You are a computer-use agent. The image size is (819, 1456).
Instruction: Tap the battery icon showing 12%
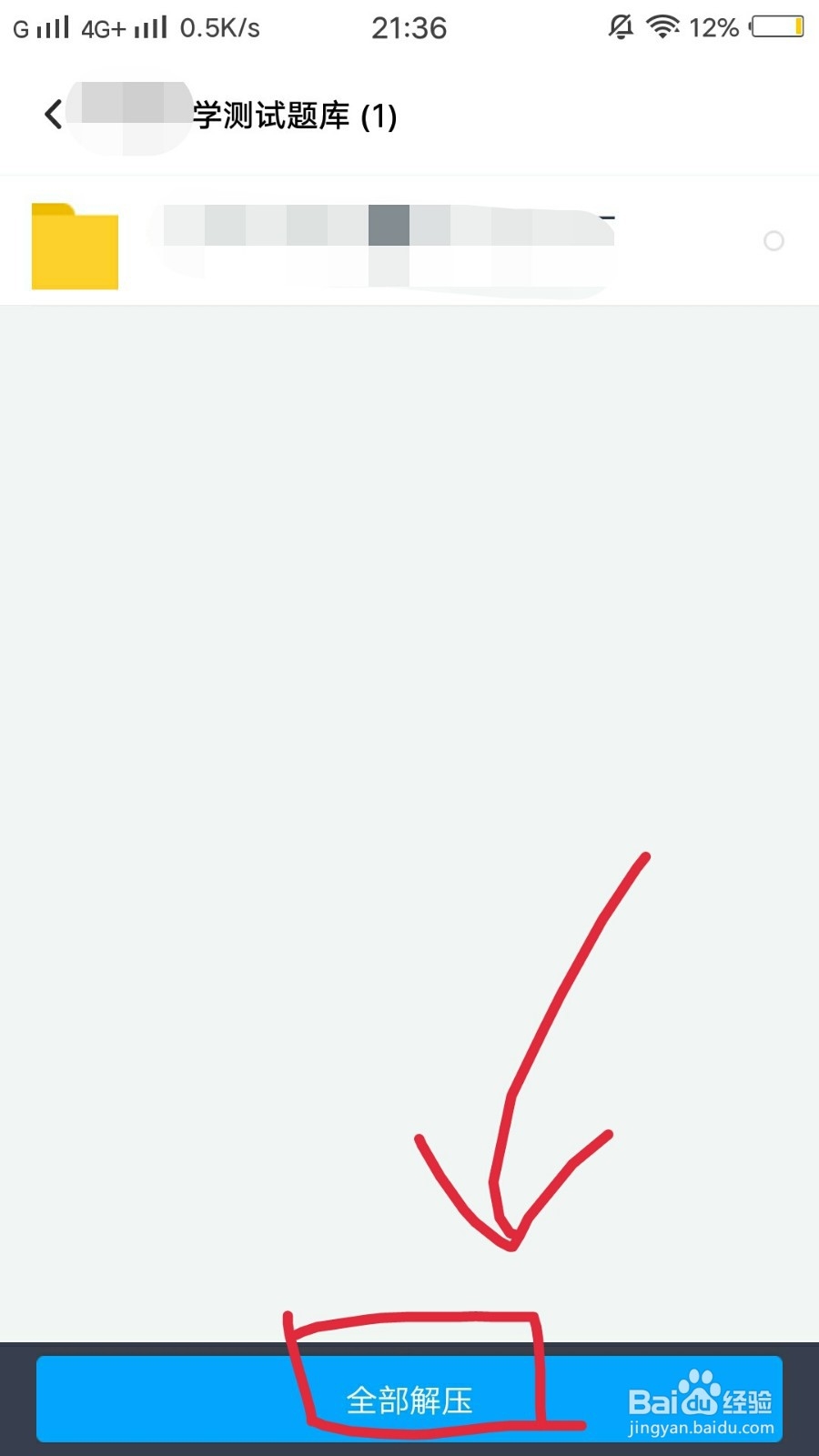[774, 27]
